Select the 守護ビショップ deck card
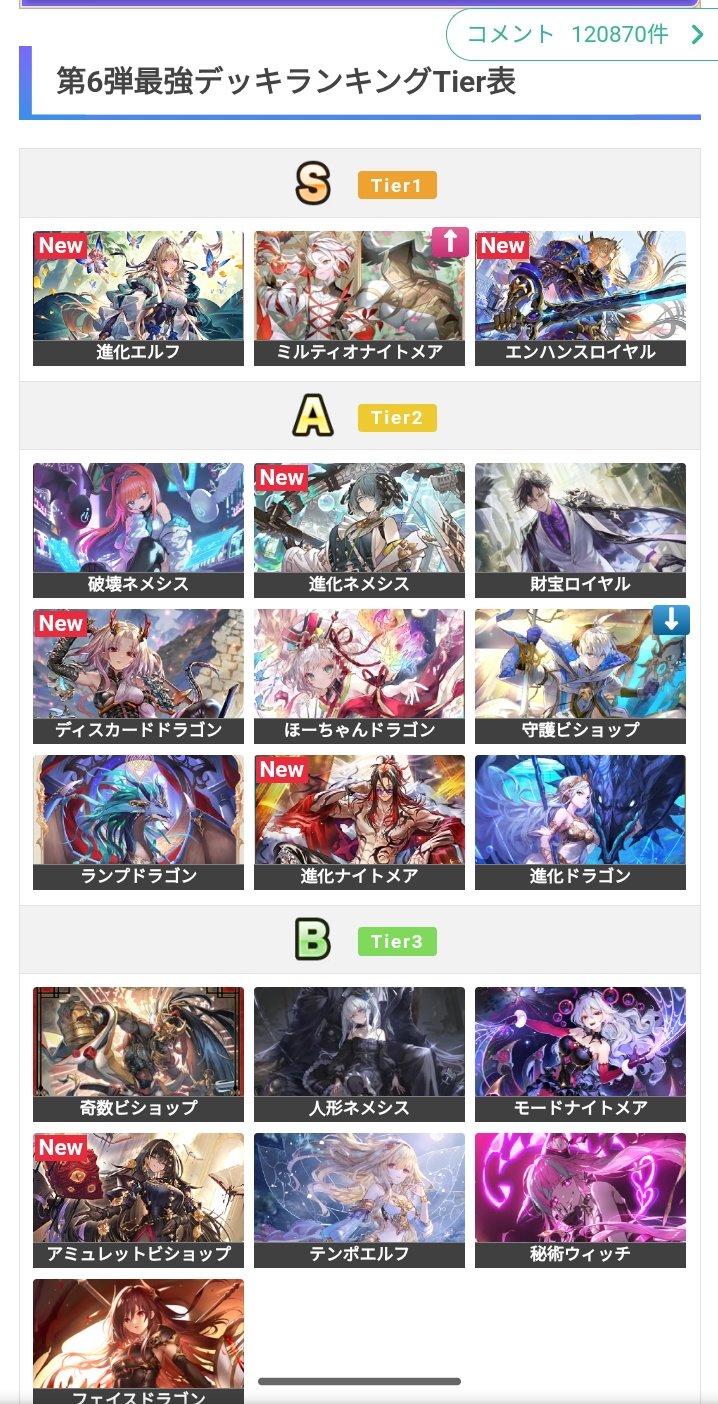The height and width of the screenshot is (1404, 718). (x=580, y=676)
